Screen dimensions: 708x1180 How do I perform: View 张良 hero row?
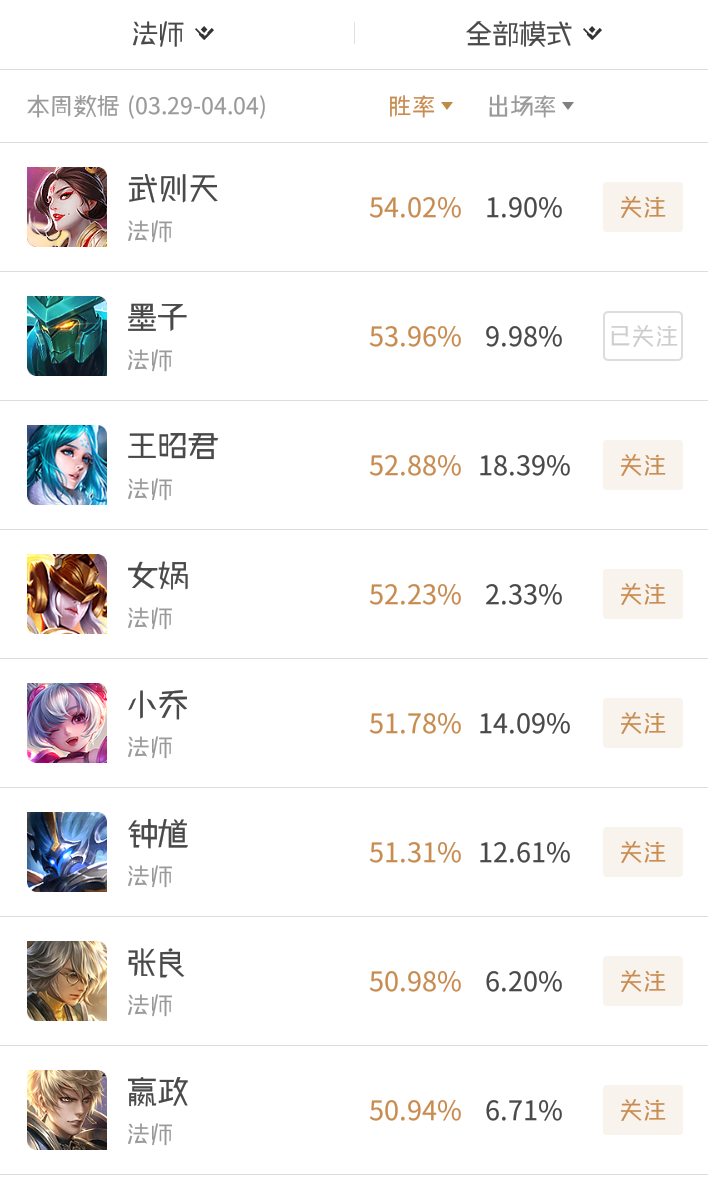click(x=158, y=964)
